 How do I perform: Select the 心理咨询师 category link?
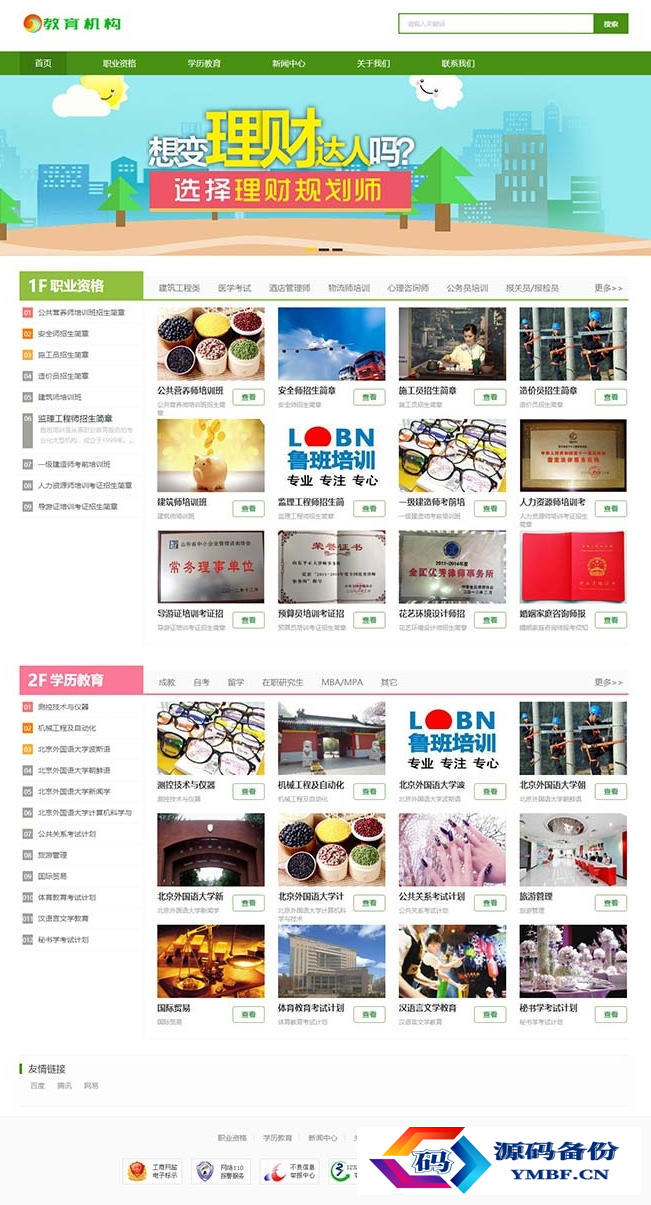[x=408, y=288]
